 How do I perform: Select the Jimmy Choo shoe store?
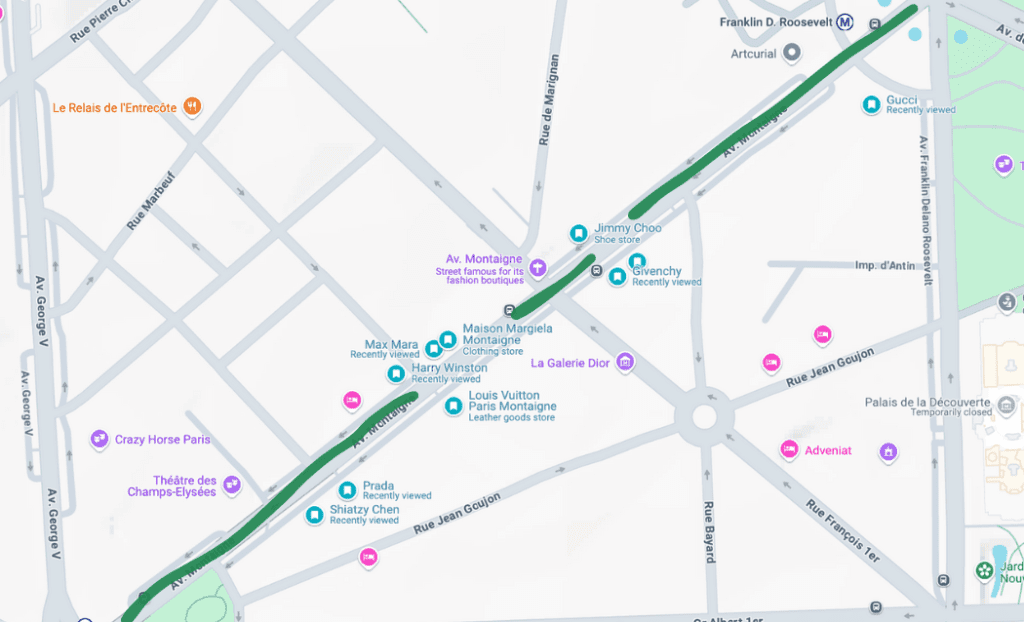[578, 233]
